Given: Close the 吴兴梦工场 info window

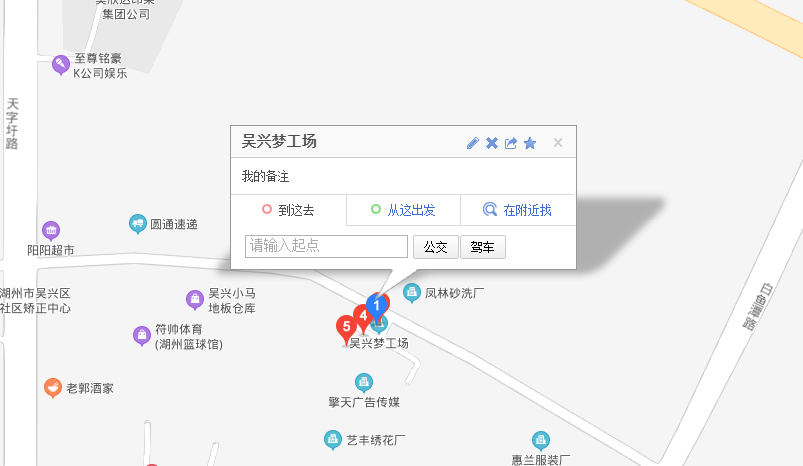Looking at the screenshot, I should [558, 143].
